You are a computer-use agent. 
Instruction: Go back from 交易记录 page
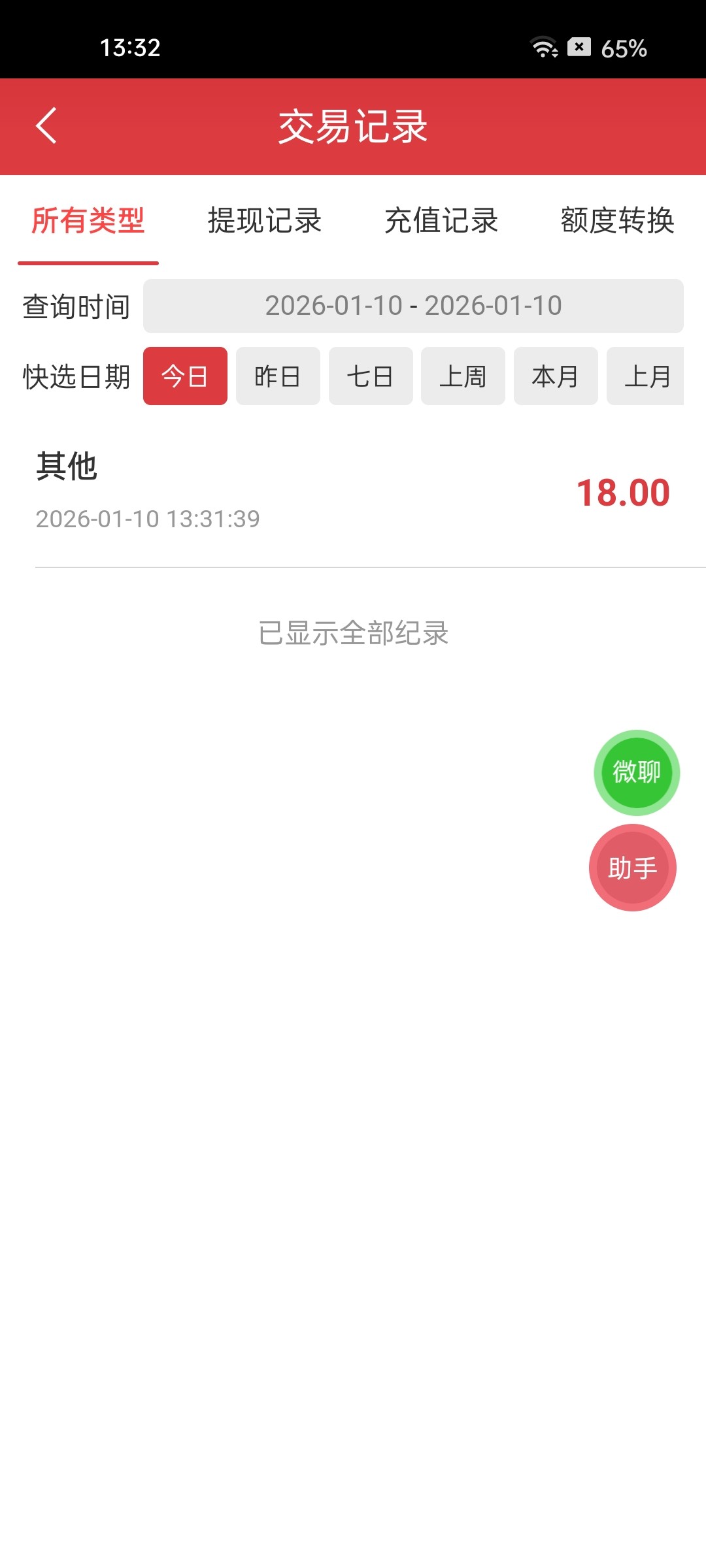coord(46,125)
